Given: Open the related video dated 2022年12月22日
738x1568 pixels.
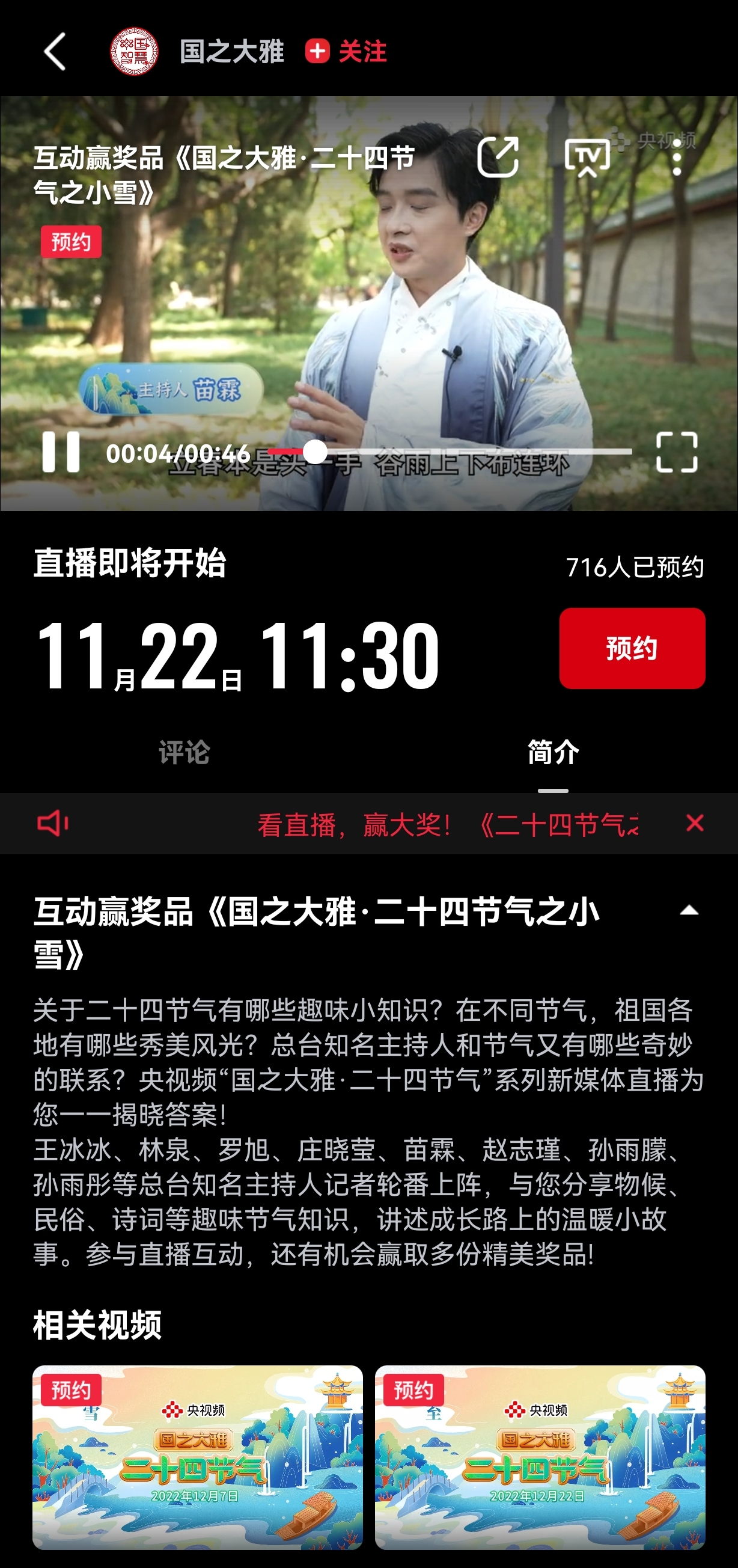Looking at the screenshot, I should [x=540, y=1457].
